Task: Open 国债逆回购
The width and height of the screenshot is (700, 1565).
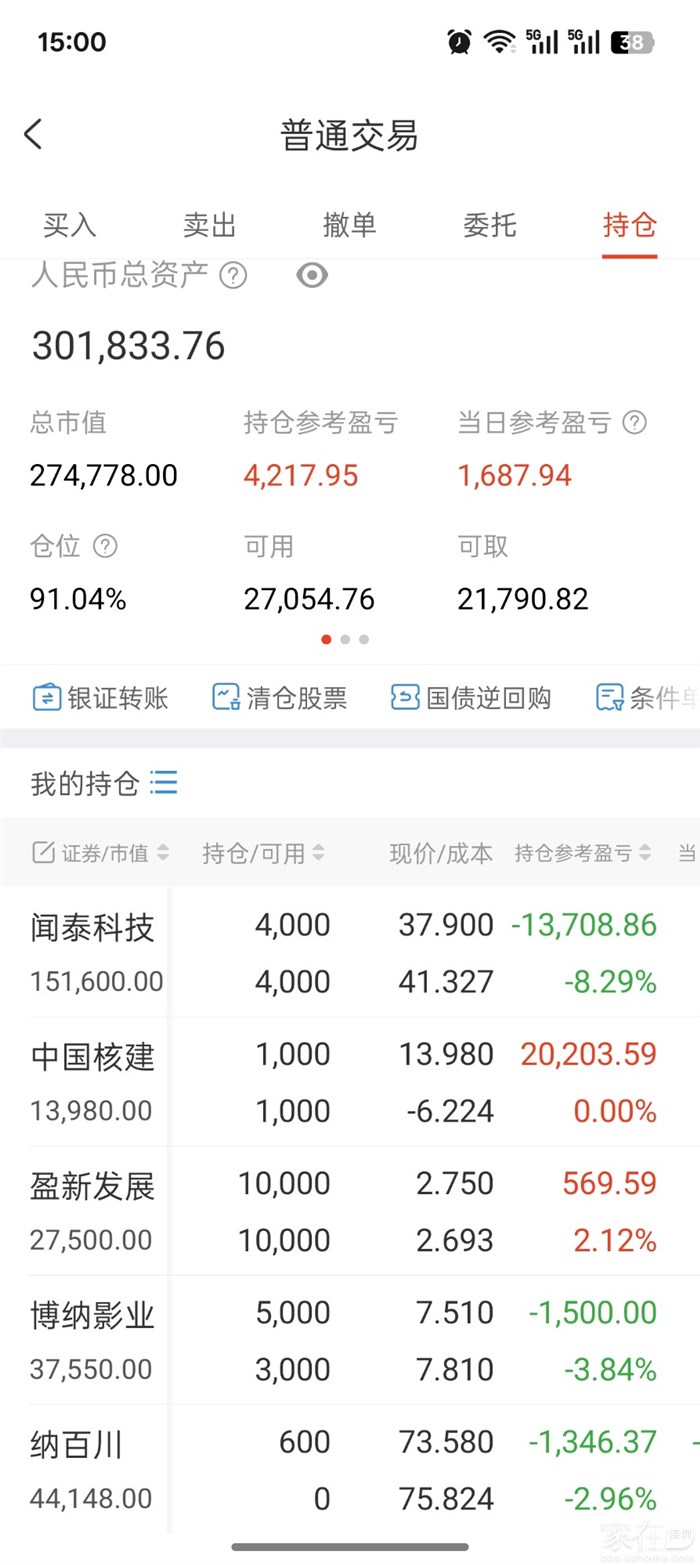Action: click(470, 698)
